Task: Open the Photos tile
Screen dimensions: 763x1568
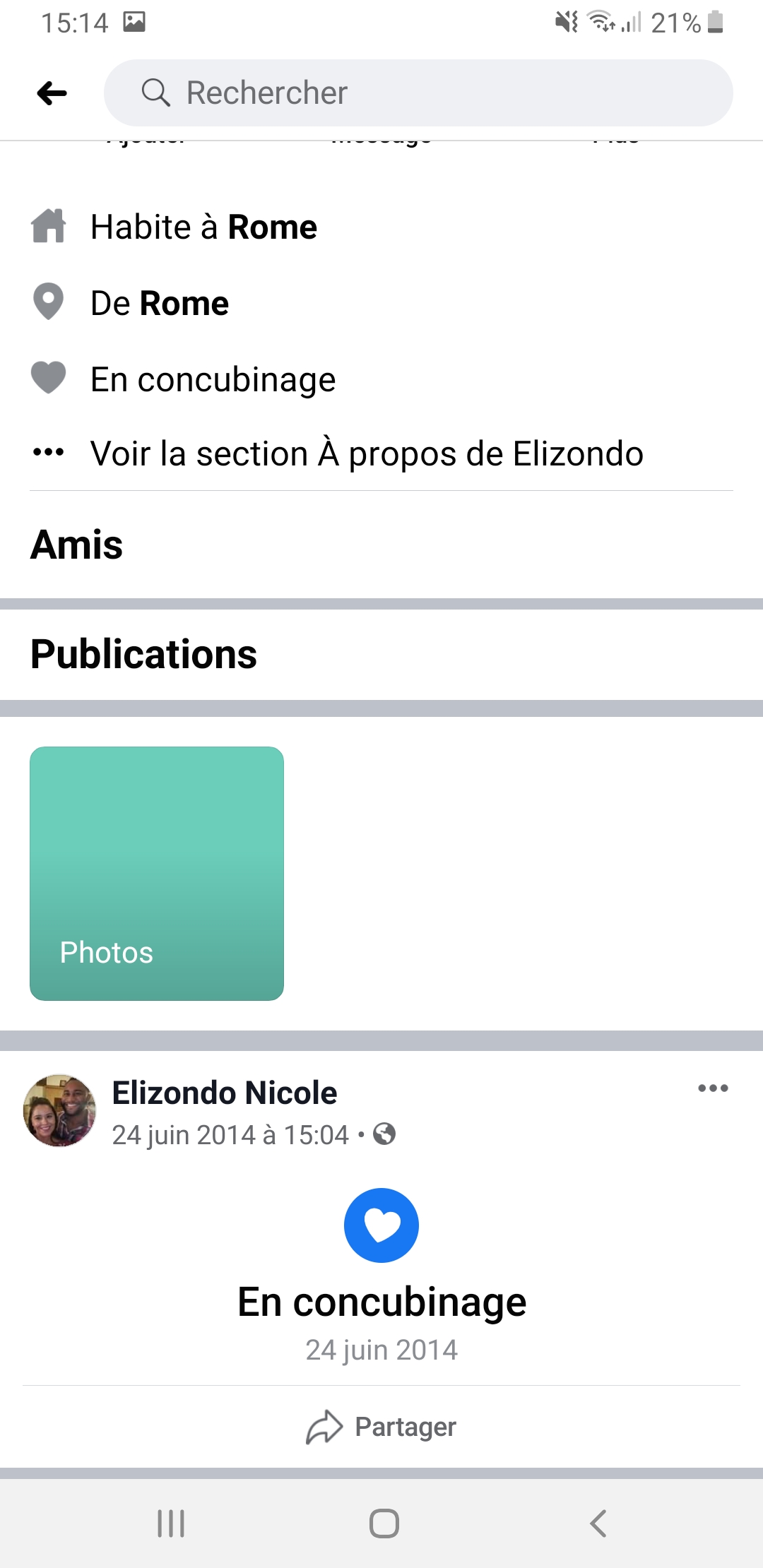Action: (157, 873)
